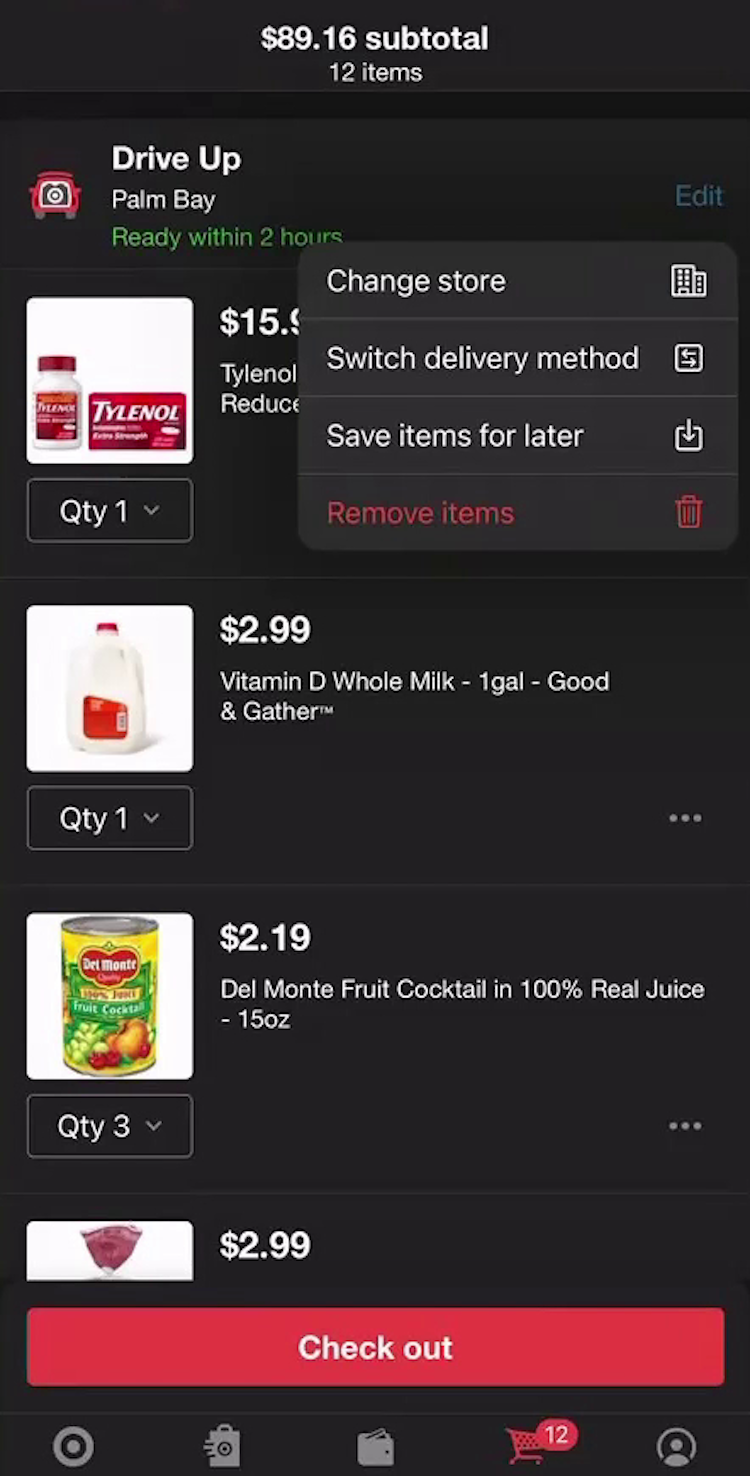Open more options for Vitamin D Whole Milk
Viewport: 750px width, 1476px height.
pyautogui.click(x=685, y=819)
